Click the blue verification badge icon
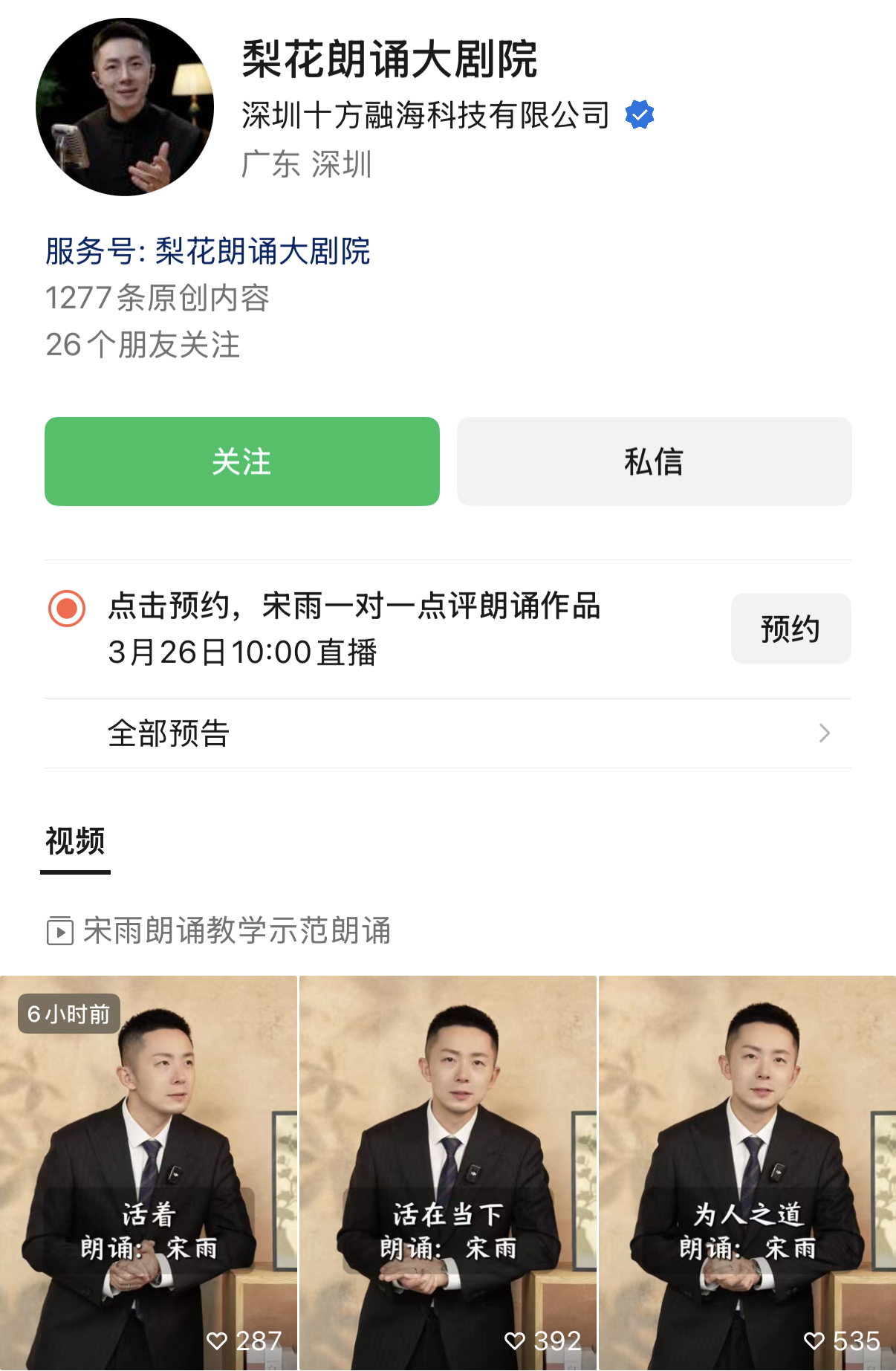The image size is (896, 1371). click(x=640, y=114)
